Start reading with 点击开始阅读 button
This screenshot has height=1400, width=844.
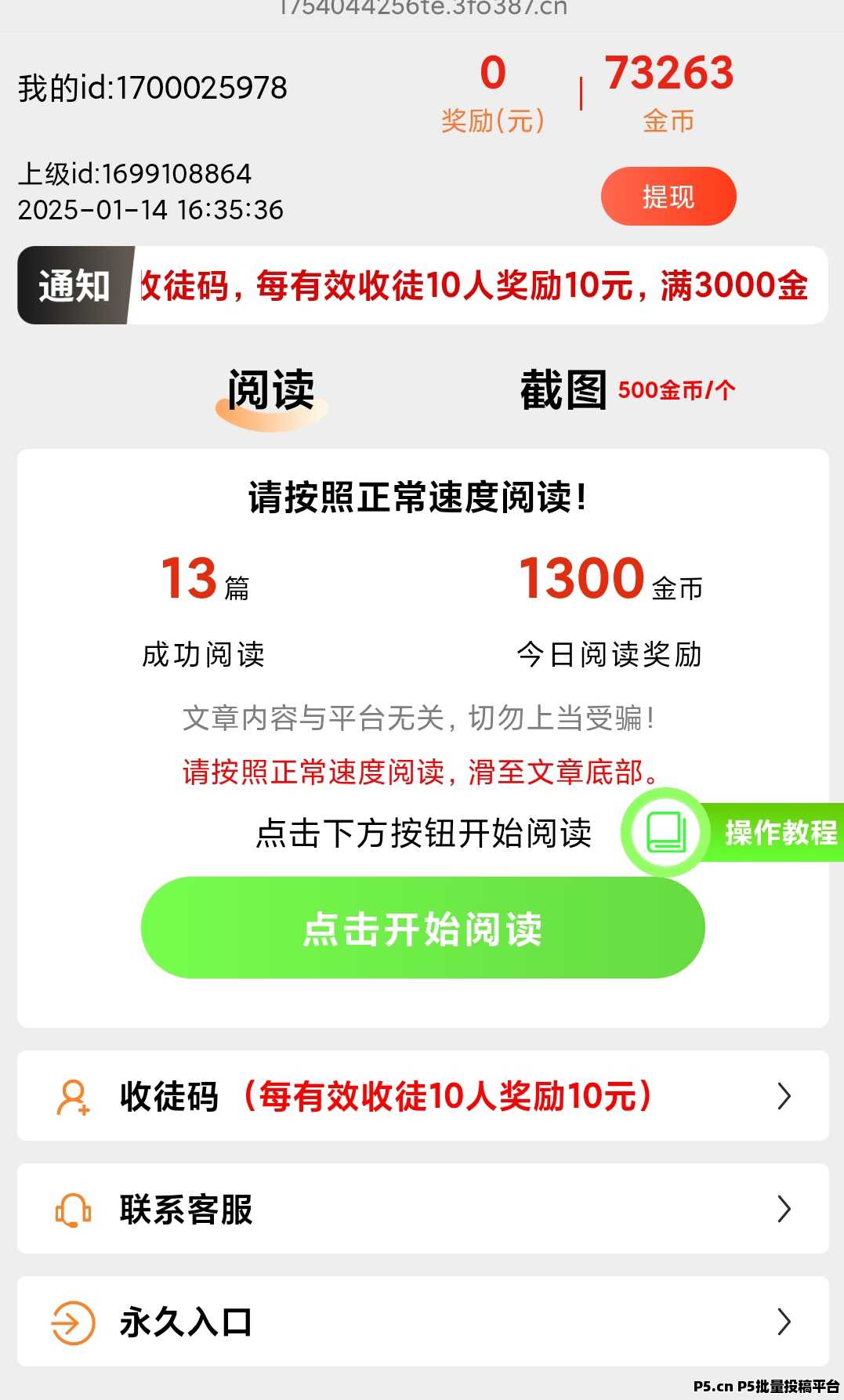pyautogui.click(x=422, y=928)
